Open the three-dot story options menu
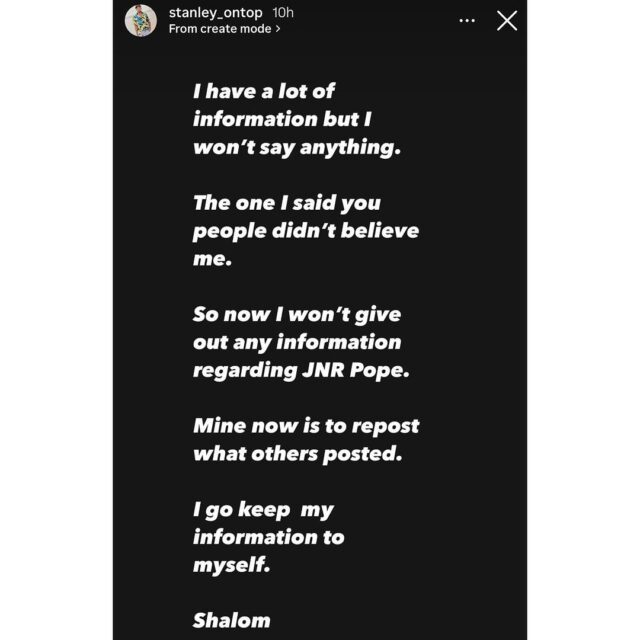Screen dimensions: 640x640 [467, 20]
